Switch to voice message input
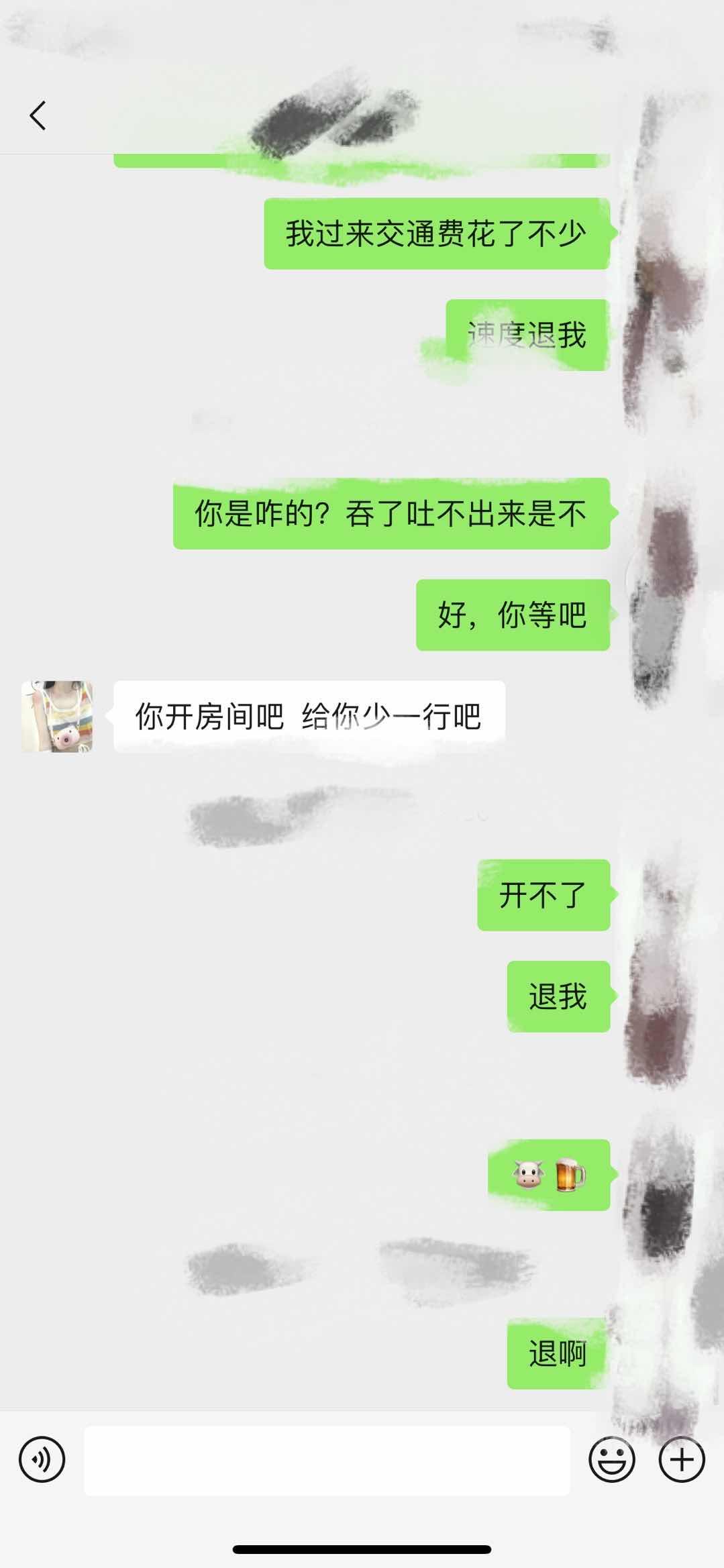Image resolution: width=724 pixels, height=1568 pixels. pos(42,1459)
